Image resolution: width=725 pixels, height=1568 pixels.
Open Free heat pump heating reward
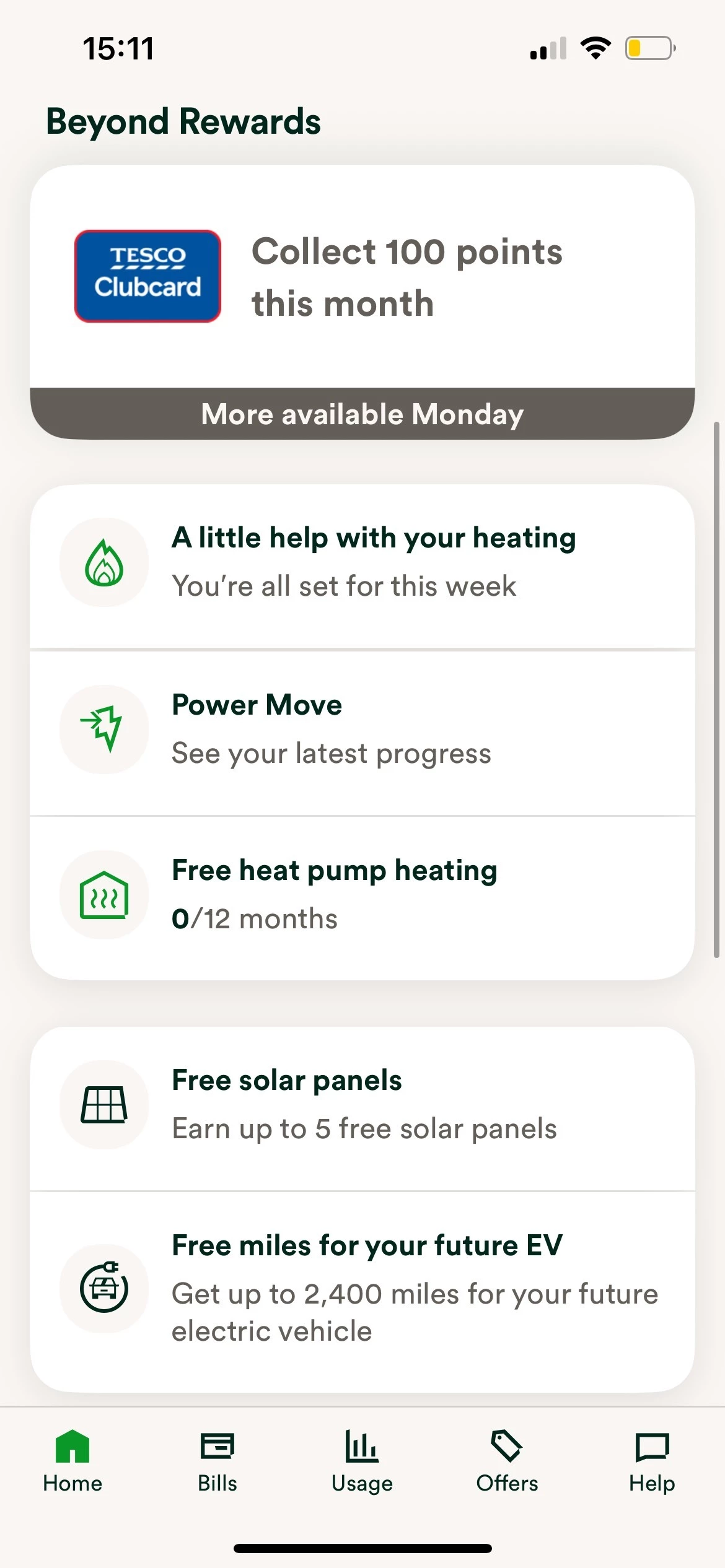click(362, 895)
